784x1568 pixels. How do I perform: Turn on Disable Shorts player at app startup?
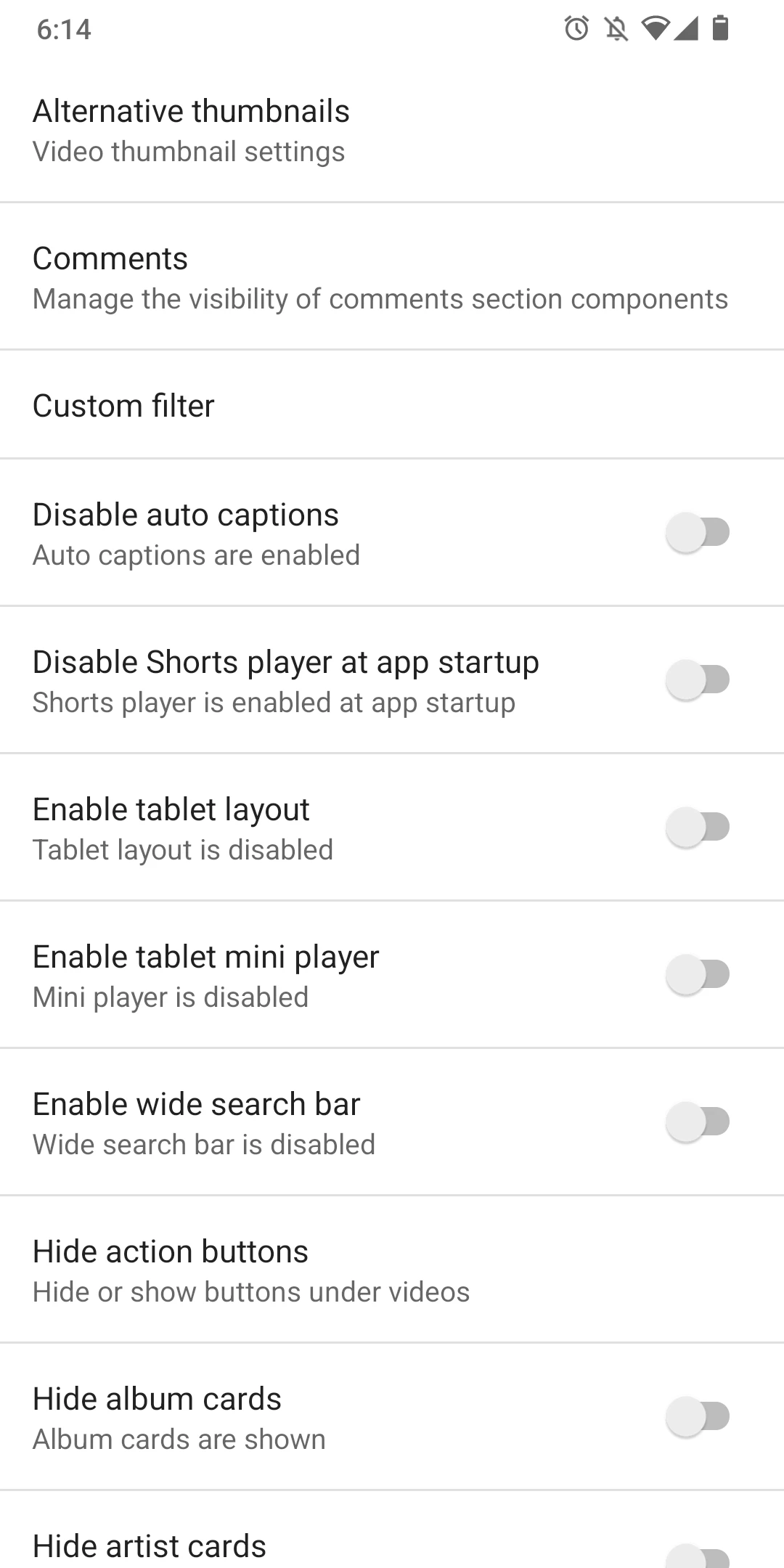(x=698, y=680)
